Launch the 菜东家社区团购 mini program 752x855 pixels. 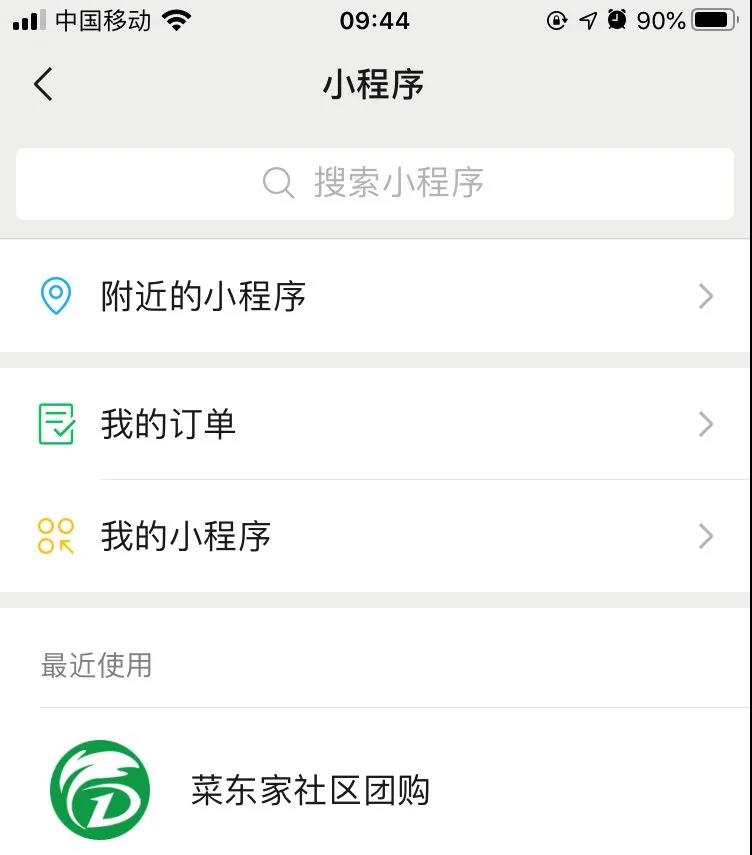(310, 790)
